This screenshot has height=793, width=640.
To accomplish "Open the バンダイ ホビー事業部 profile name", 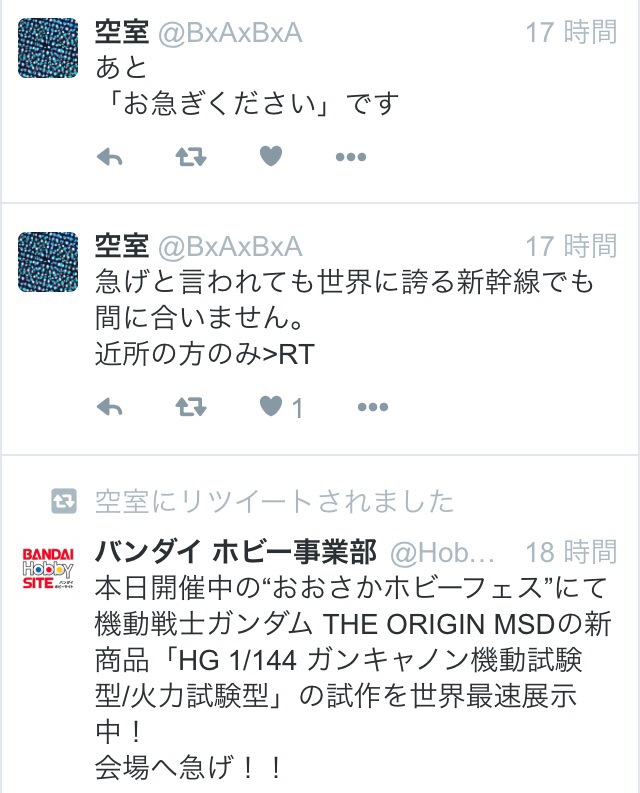I will [236, 552].
